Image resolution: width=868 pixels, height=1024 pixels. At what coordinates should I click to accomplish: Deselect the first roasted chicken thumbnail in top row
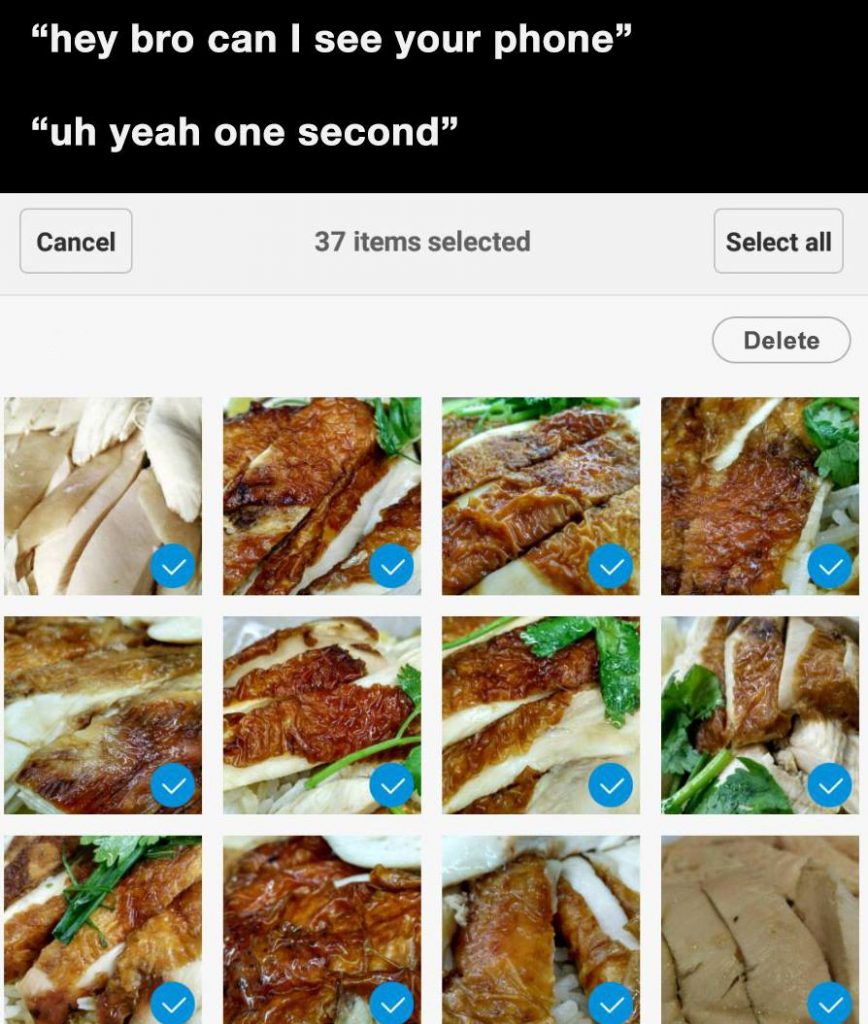tap(390, 565)
